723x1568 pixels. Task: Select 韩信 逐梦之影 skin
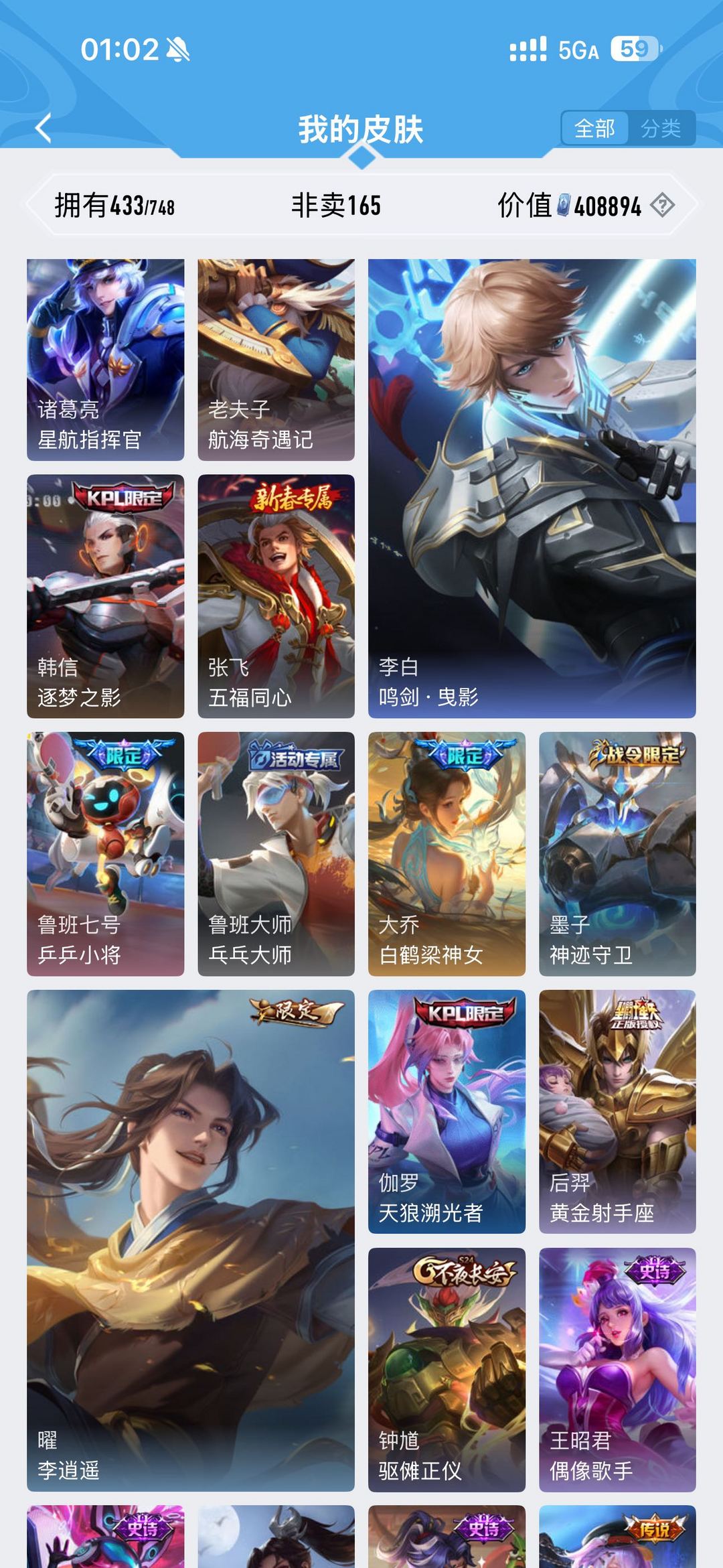pyautogui.click(x=105, y=596)
